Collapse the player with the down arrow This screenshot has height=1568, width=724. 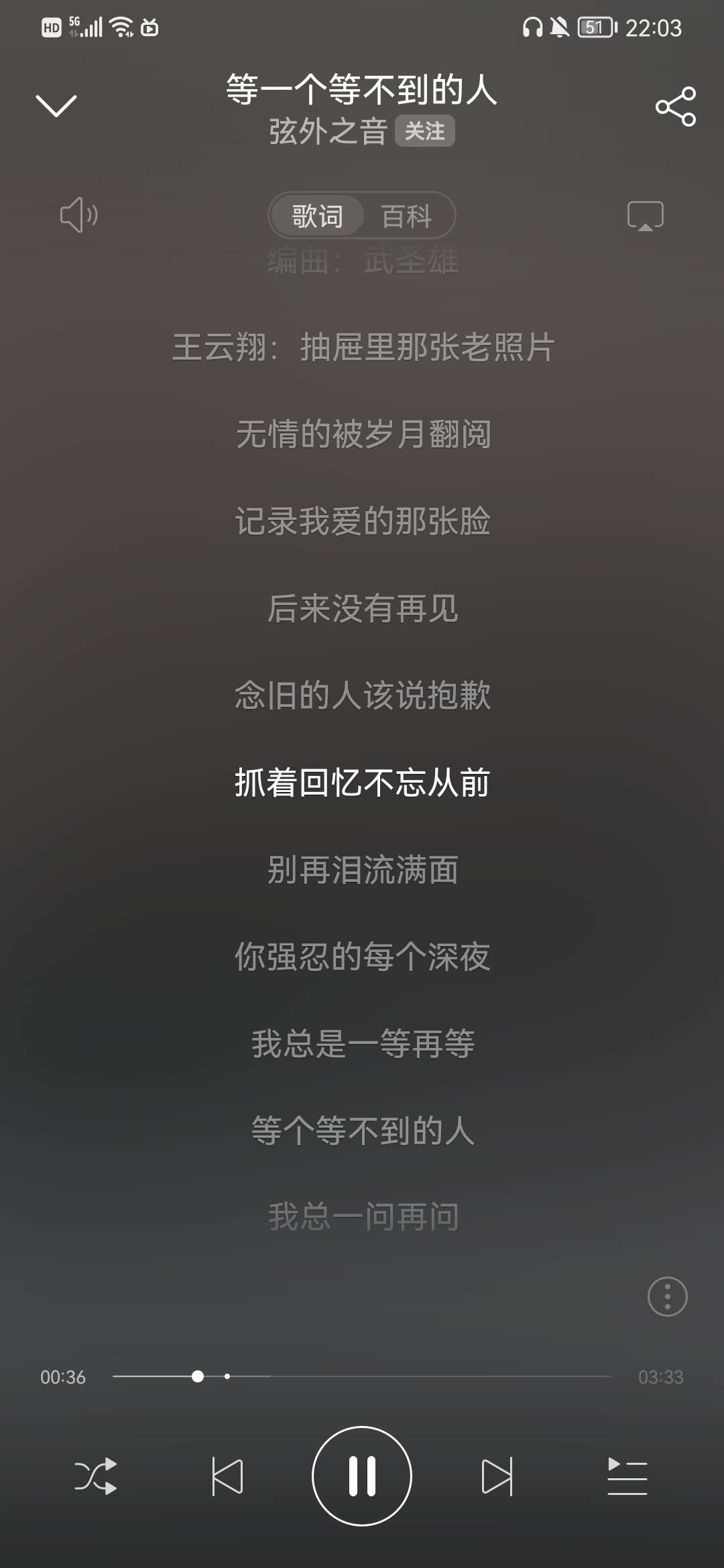pyautogui.click(x=56, y=105)
